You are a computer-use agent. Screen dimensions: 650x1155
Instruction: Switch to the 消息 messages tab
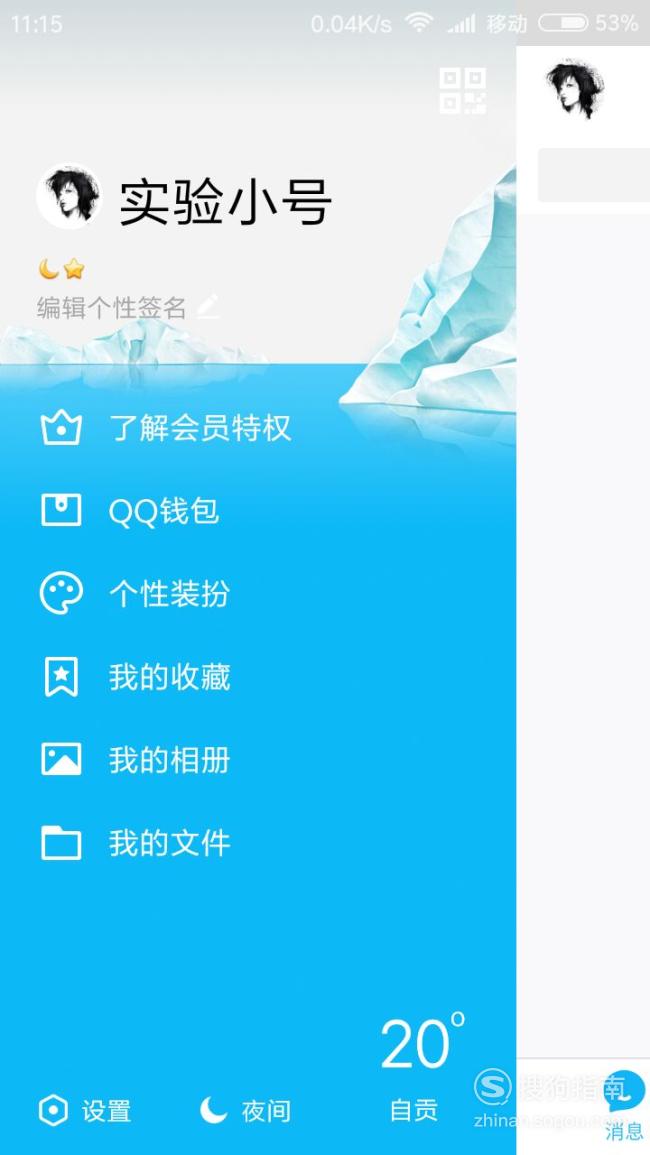[x=625, y=1105]
